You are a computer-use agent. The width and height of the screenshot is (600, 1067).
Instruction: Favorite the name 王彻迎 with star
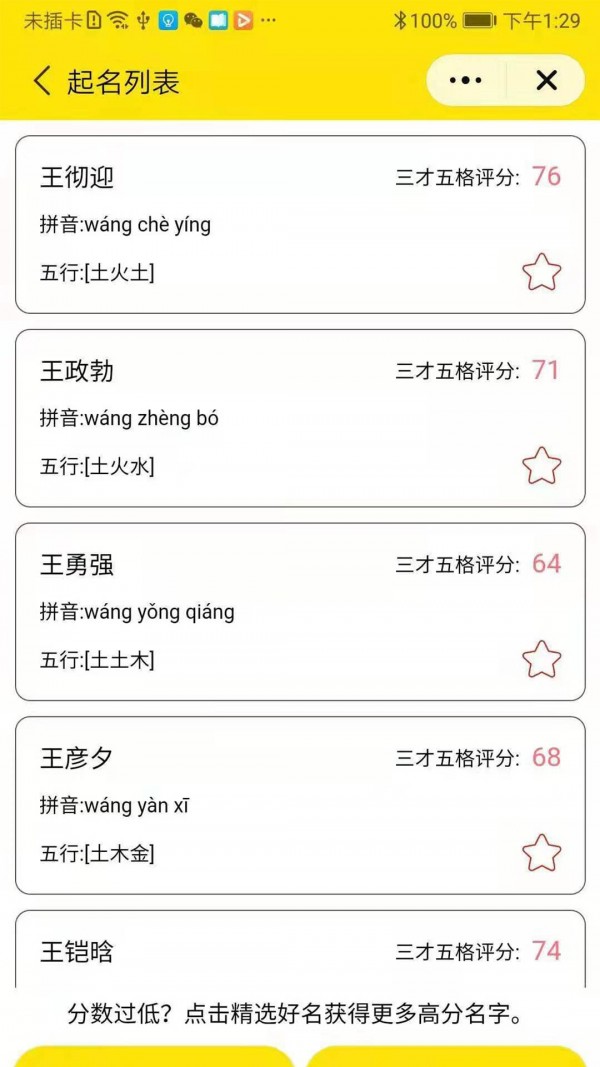[541, 272]
